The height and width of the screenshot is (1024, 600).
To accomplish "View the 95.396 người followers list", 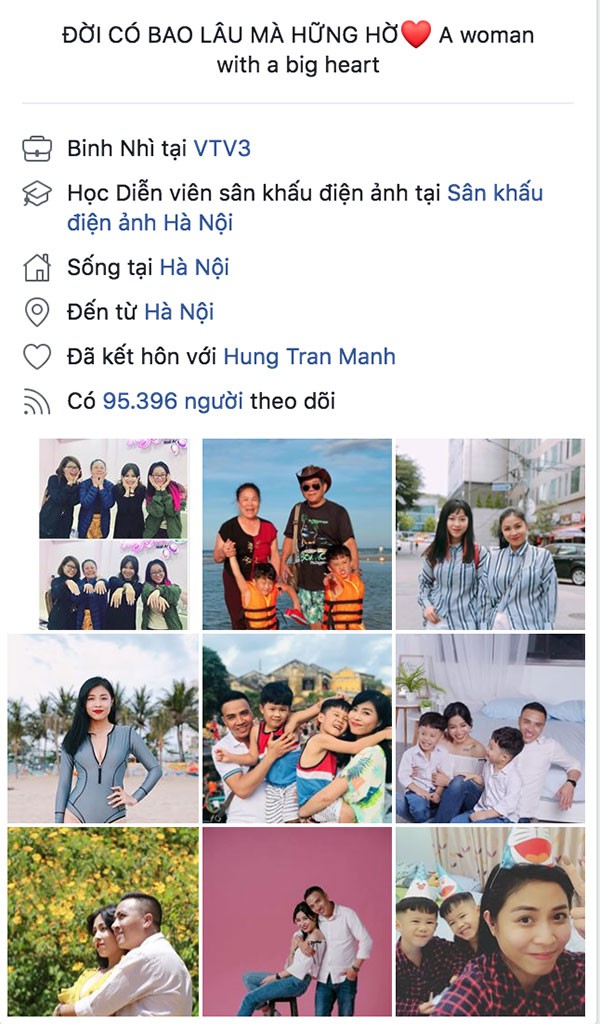I will point(172,401).
